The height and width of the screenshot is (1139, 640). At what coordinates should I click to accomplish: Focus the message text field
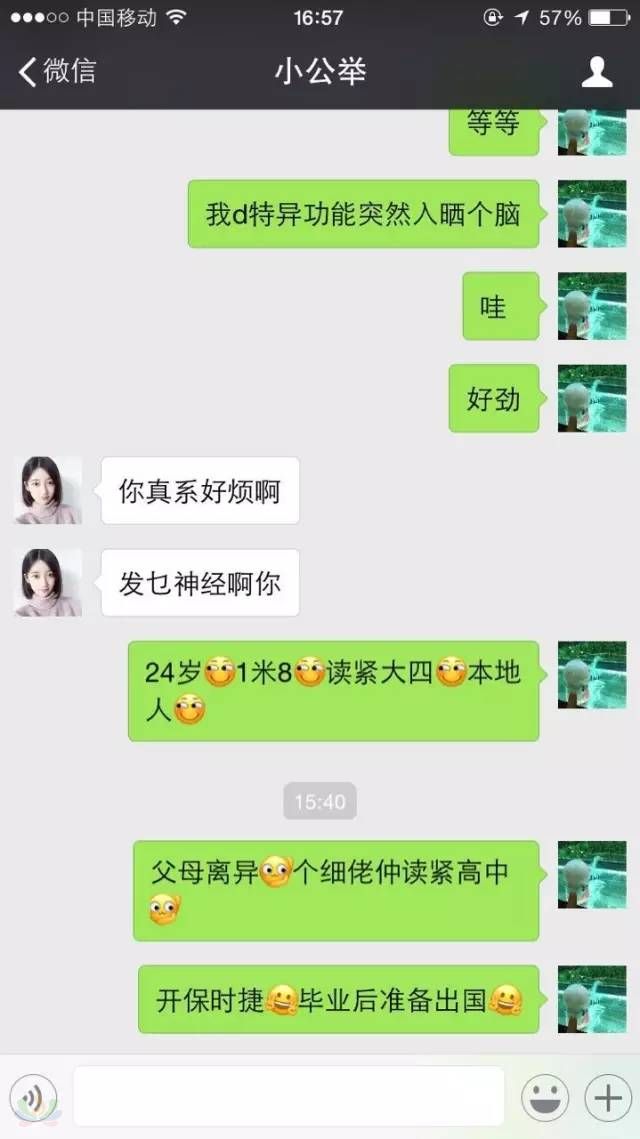pyautogui.click(x=288, y=1096)
